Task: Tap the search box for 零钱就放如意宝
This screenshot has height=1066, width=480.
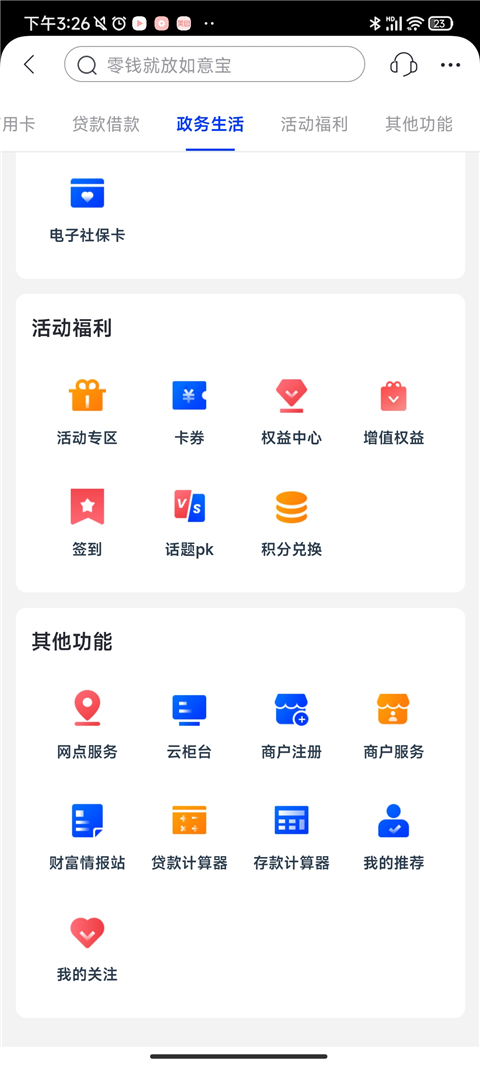Action: click(214, 65)
